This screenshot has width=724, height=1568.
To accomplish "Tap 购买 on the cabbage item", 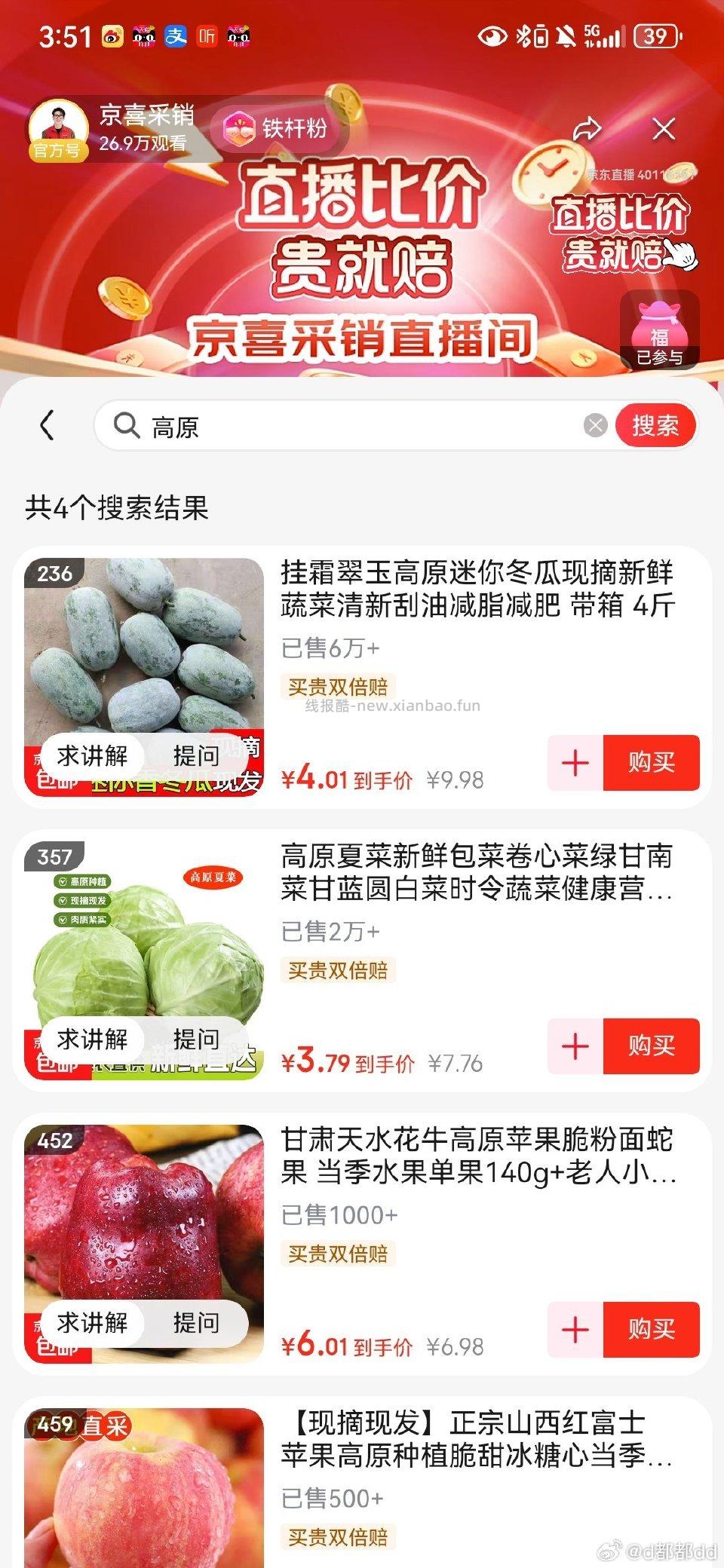I will (652, 1046).
